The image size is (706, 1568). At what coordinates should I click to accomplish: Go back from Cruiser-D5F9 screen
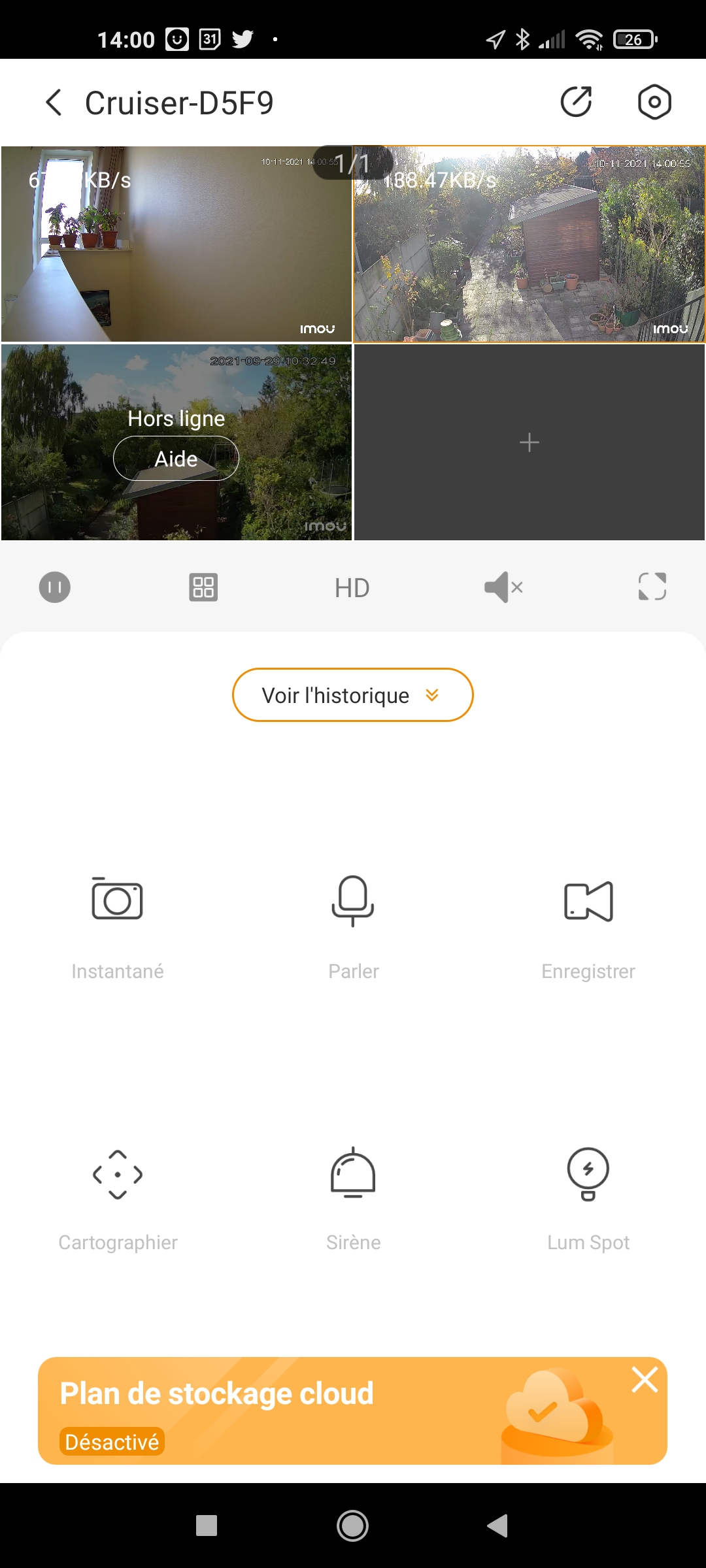54,103
